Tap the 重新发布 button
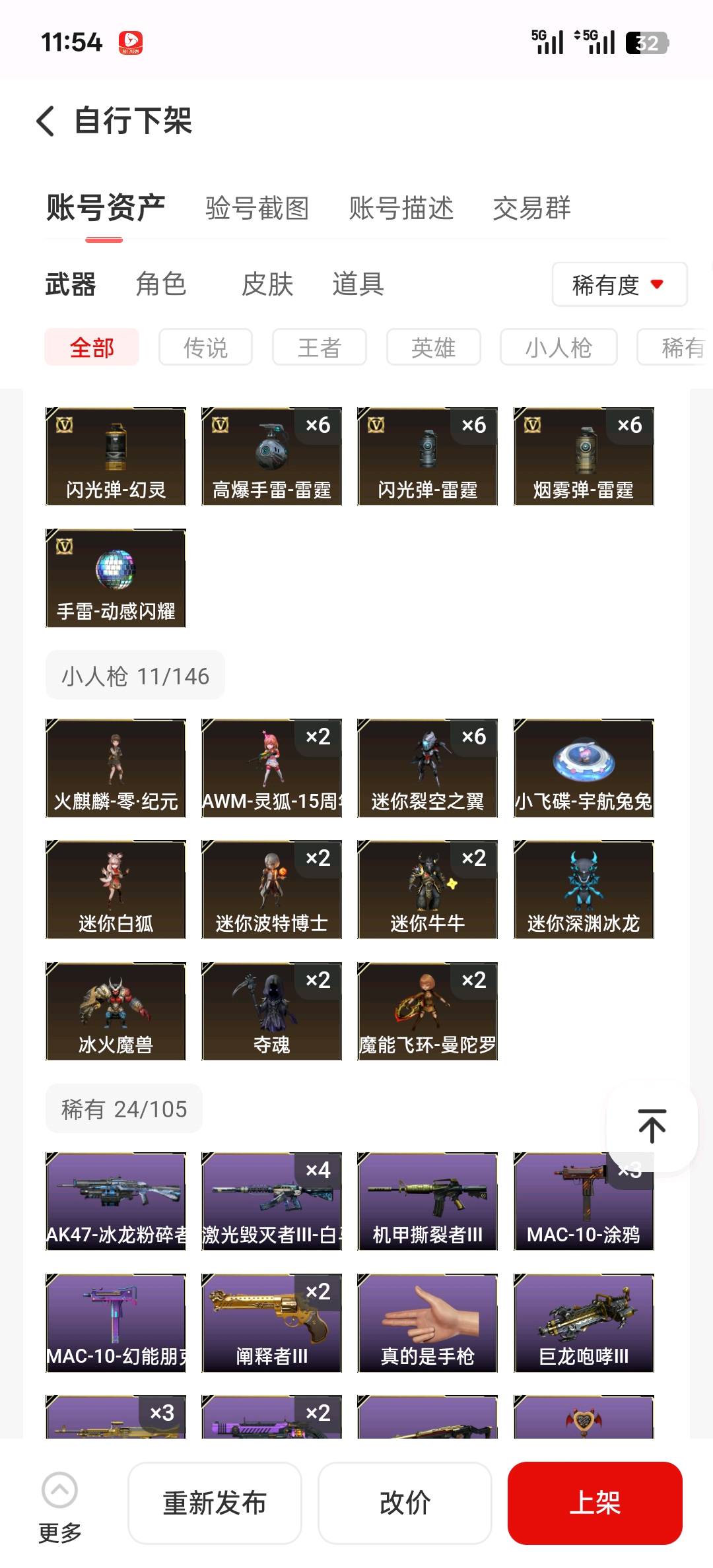The height and width of the screenshot is (1568, 713). tap(215, 1503)
